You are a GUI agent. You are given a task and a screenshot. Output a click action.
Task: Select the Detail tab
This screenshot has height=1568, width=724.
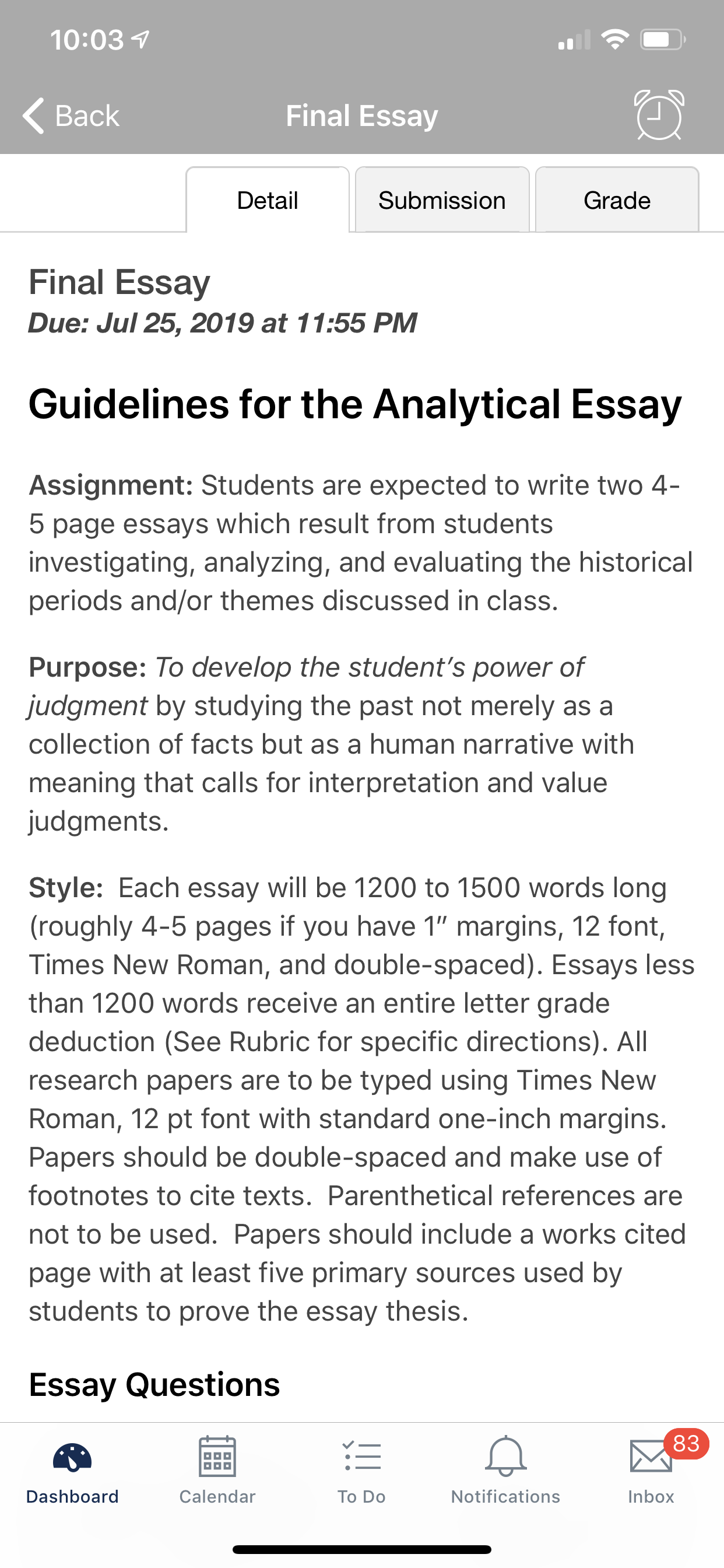coord(268,200)
